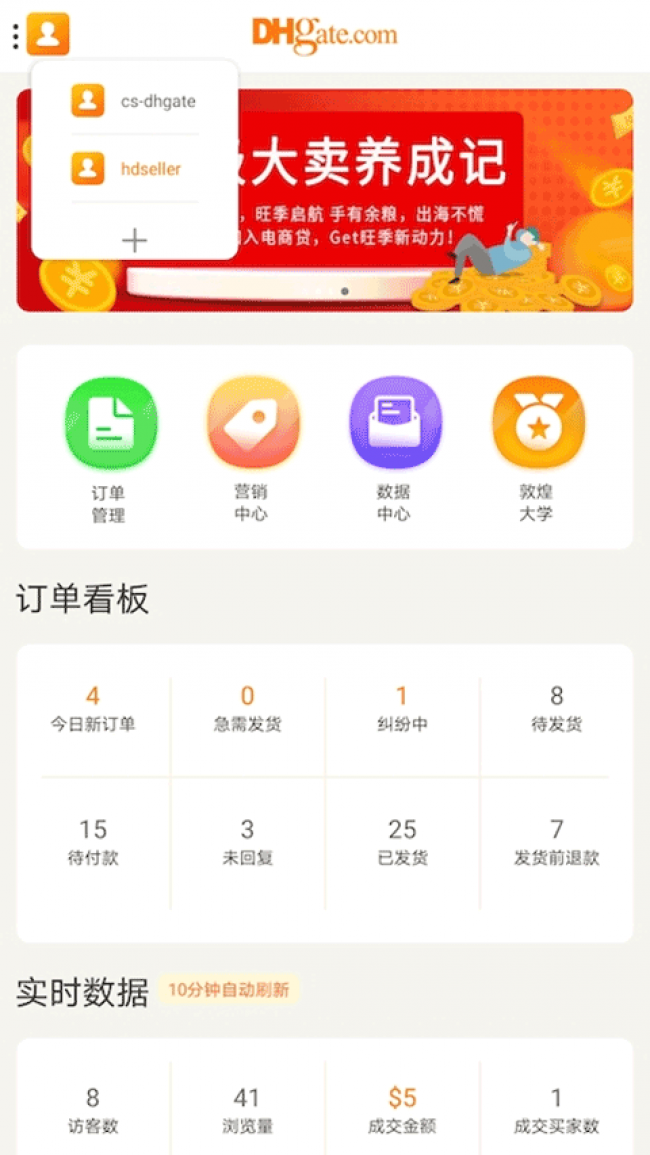The image size is (650, 1155).
Task: View 纠纷中 disputed orders
Action: pyautogui.click(x=402, y=709)
